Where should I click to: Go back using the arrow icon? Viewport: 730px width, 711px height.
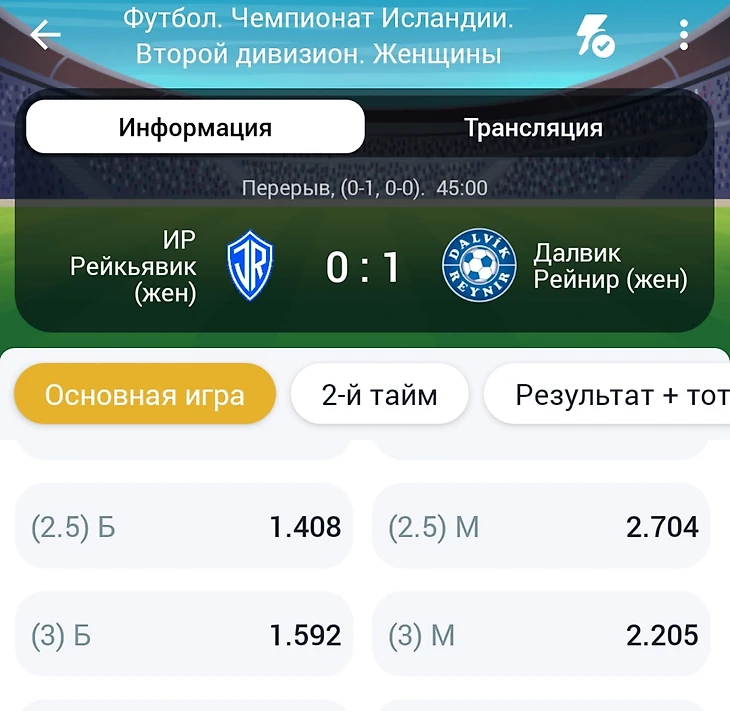point(45,36)
